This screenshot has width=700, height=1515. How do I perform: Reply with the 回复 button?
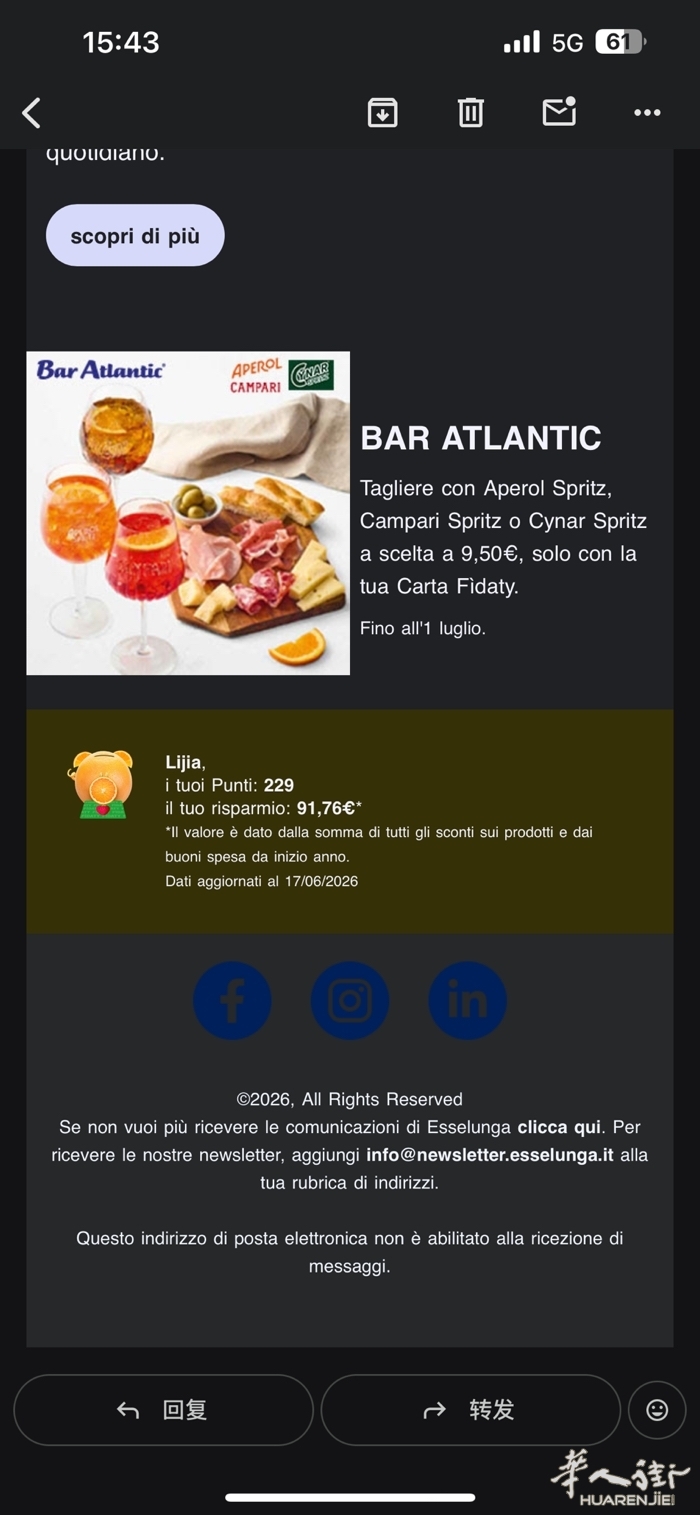163,1410
